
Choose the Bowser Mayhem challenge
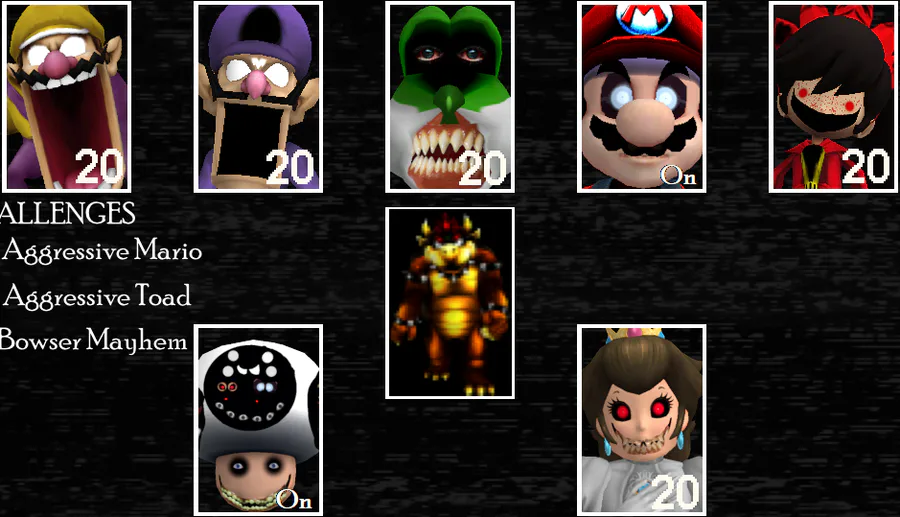click(x=93, y=341)
